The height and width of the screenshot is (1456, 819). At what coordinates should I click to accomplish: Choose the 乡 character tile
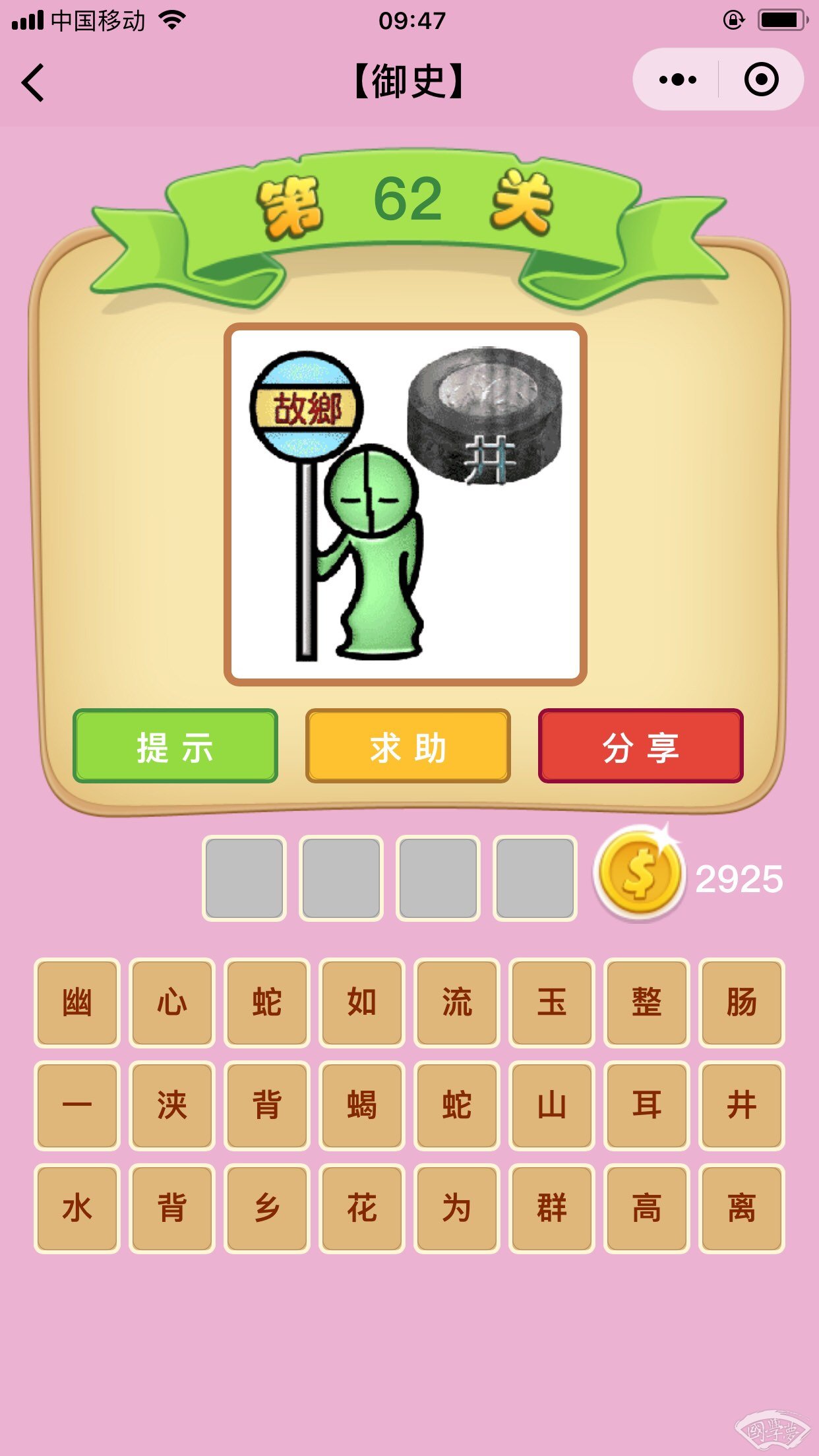tap(266, 1208)
